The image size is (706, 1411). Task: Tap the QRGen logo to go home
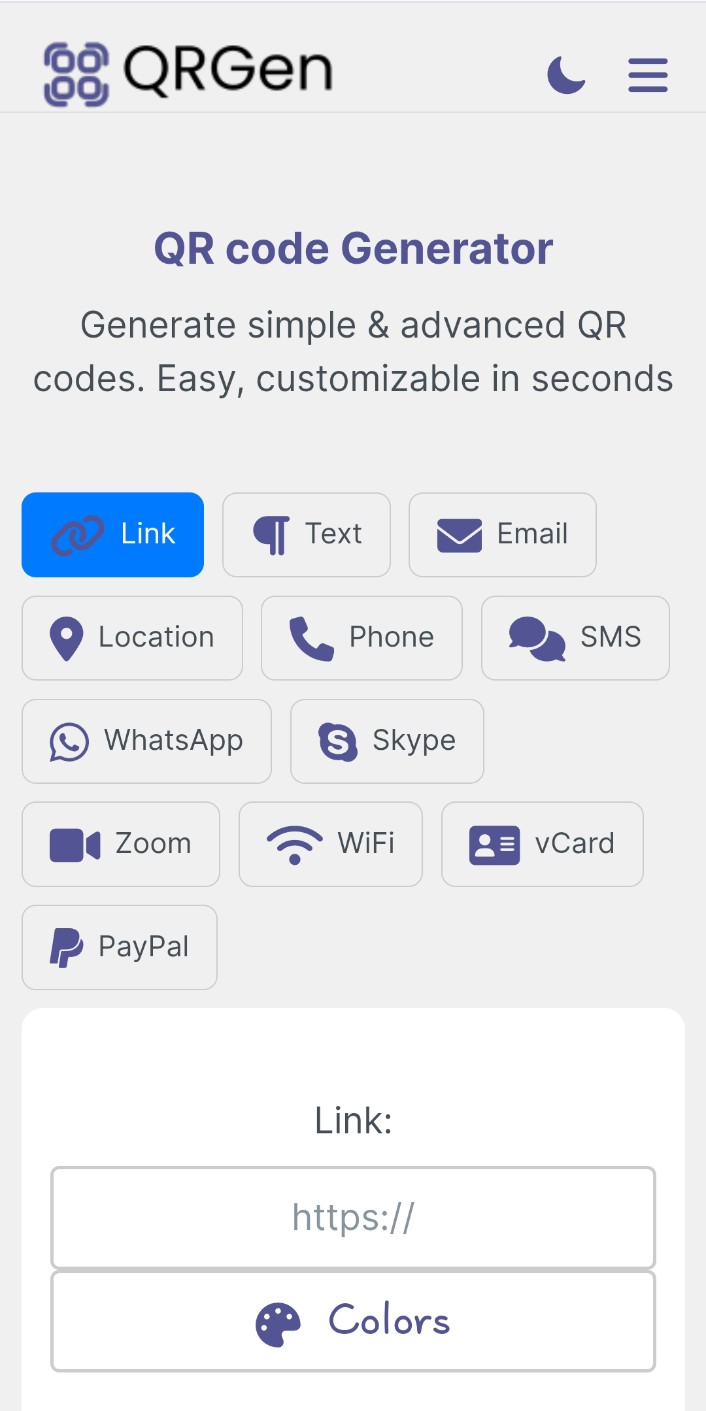click(188, 72)
